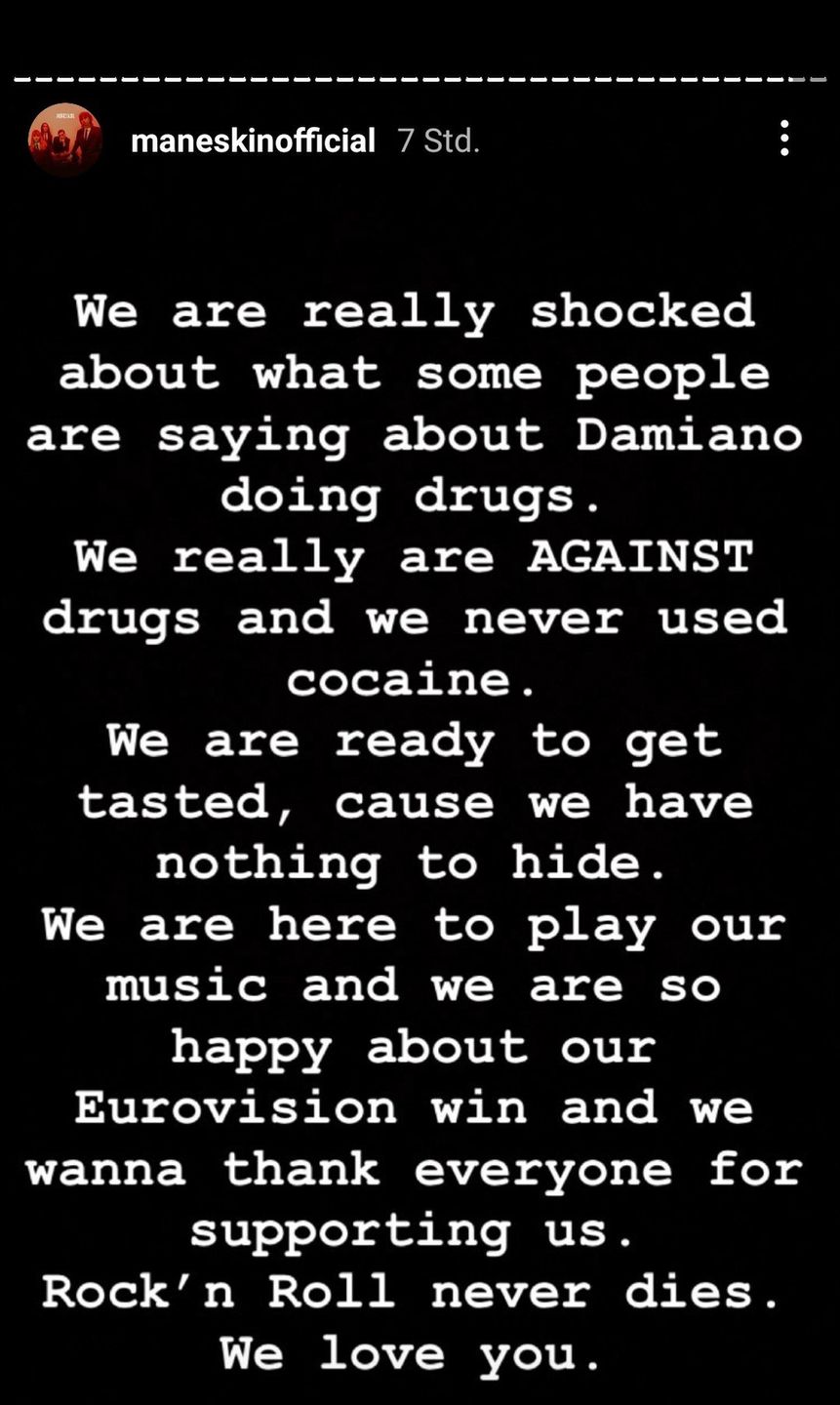Open maneskinofficial profile picture
This screenshot has height=1405, width=840.
65,140
